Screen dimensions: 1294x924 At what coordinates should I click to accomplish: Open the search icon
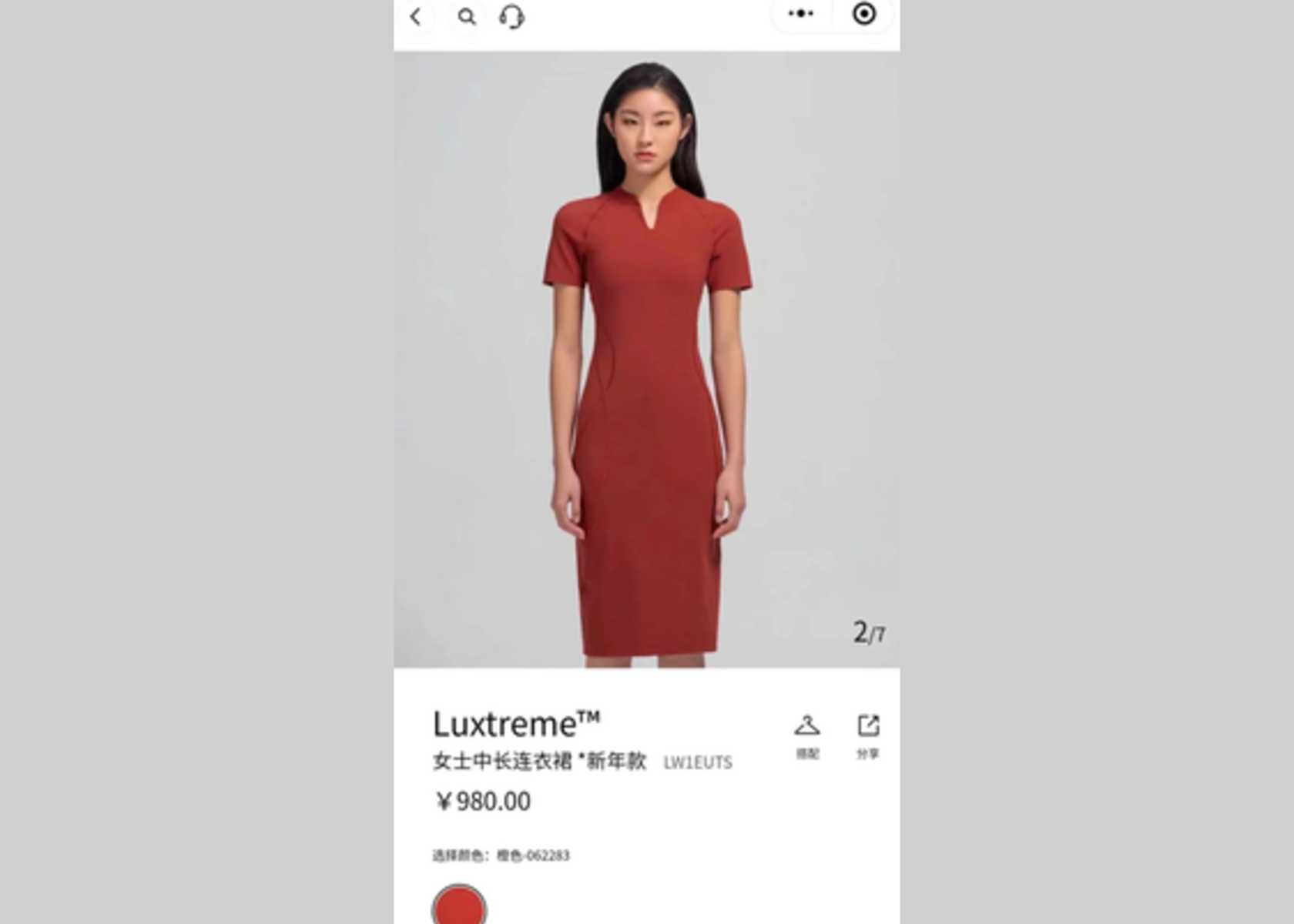pos(466,16)
